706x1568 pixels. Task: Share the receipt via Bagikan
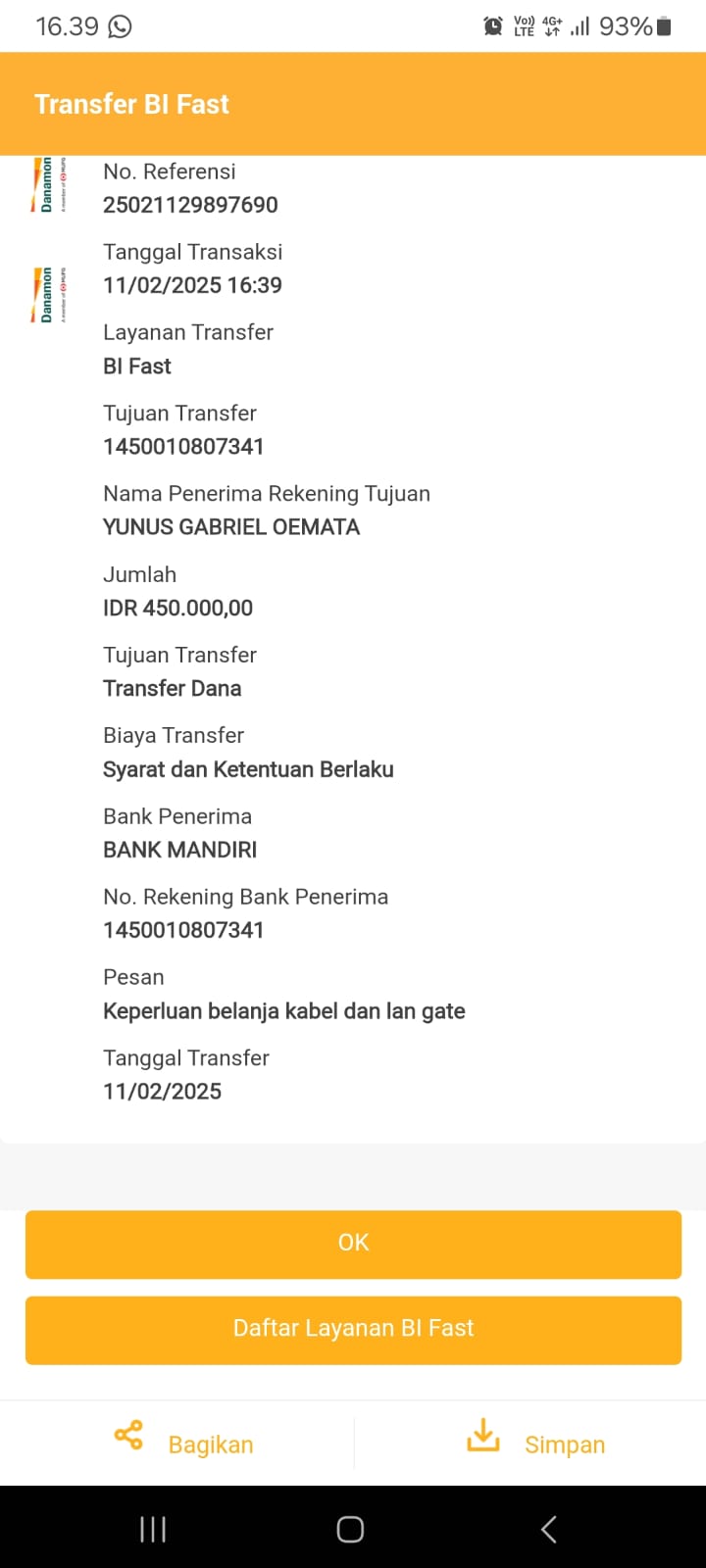[x=184, y=1443]
